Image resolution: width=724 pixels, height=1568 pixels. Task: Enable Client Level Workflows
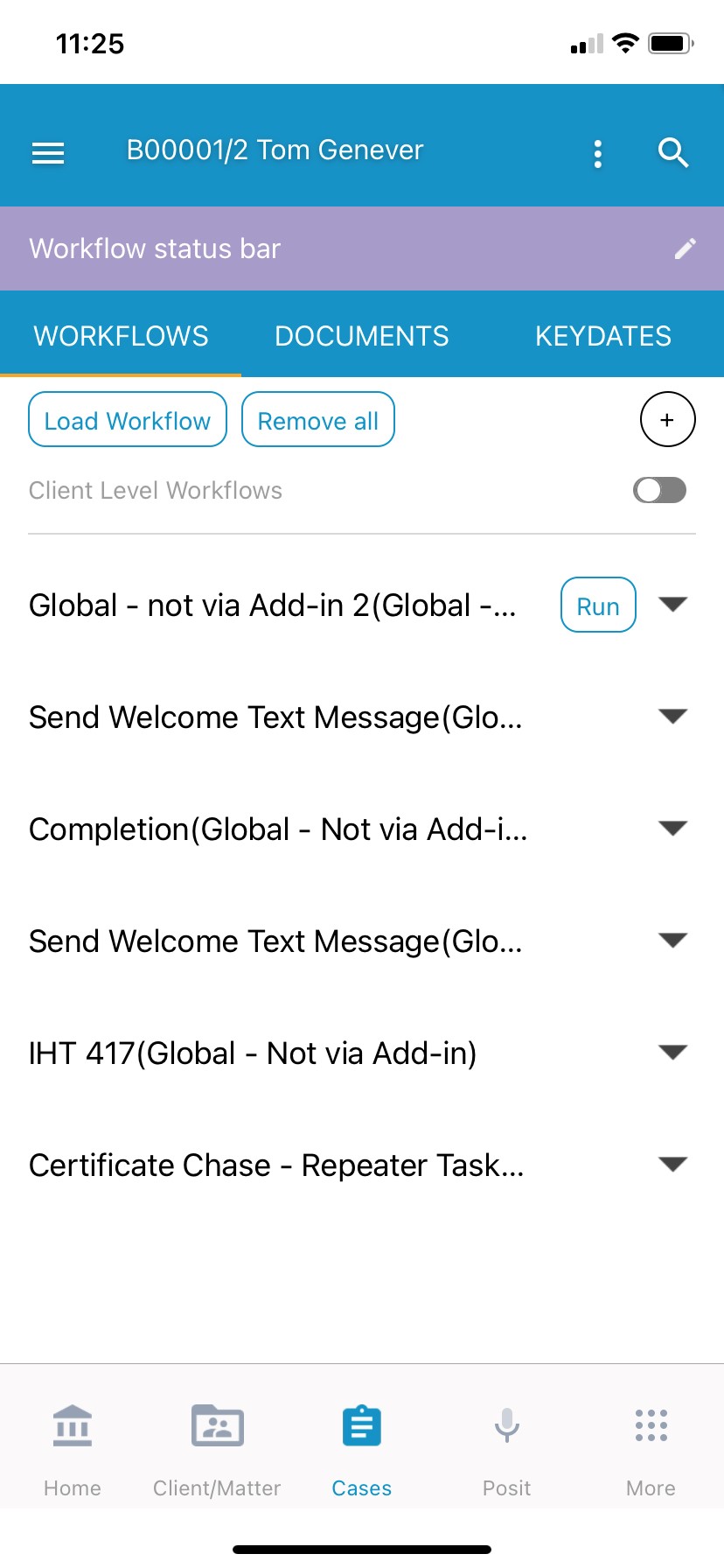(659, 490)
